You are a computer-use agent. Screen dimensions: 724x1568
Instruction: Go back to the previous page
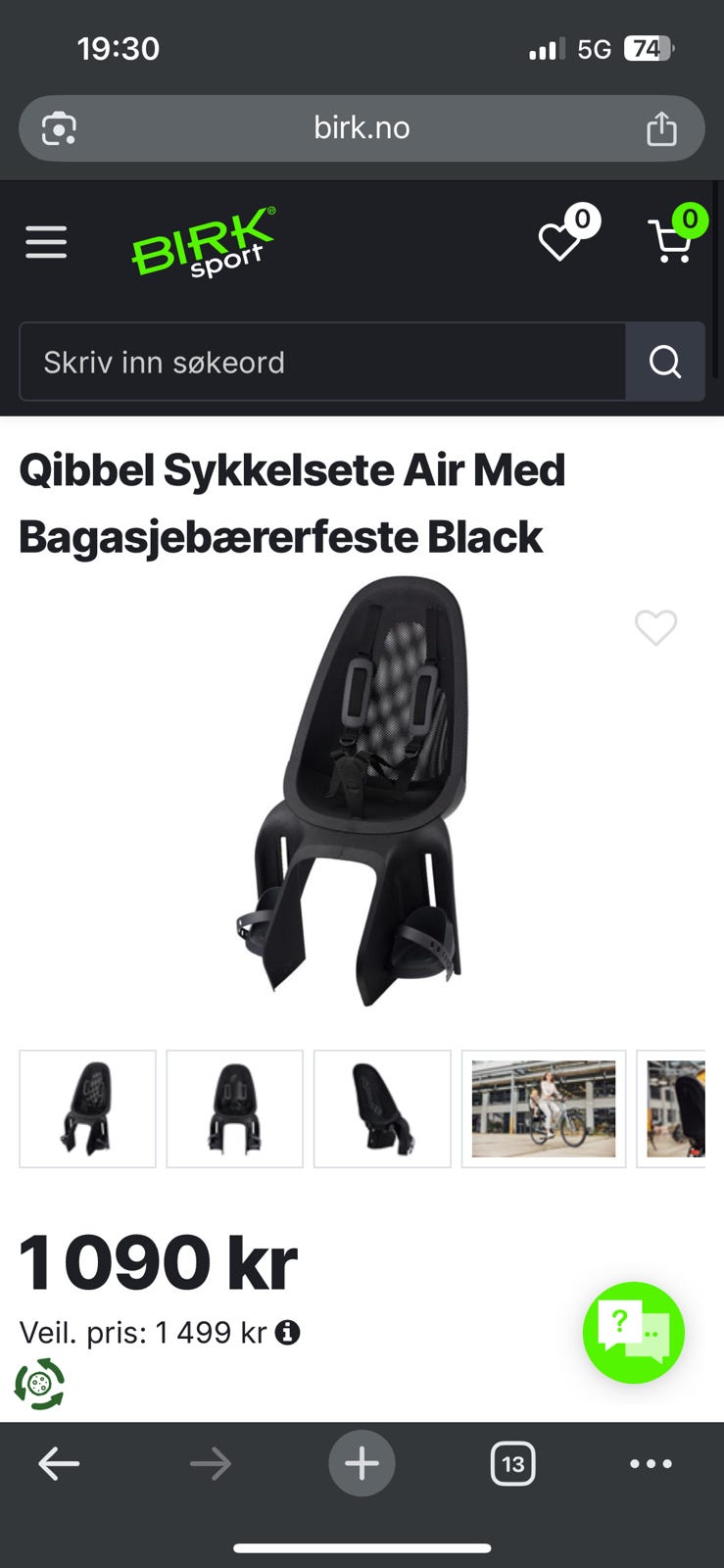[59, 1463]
